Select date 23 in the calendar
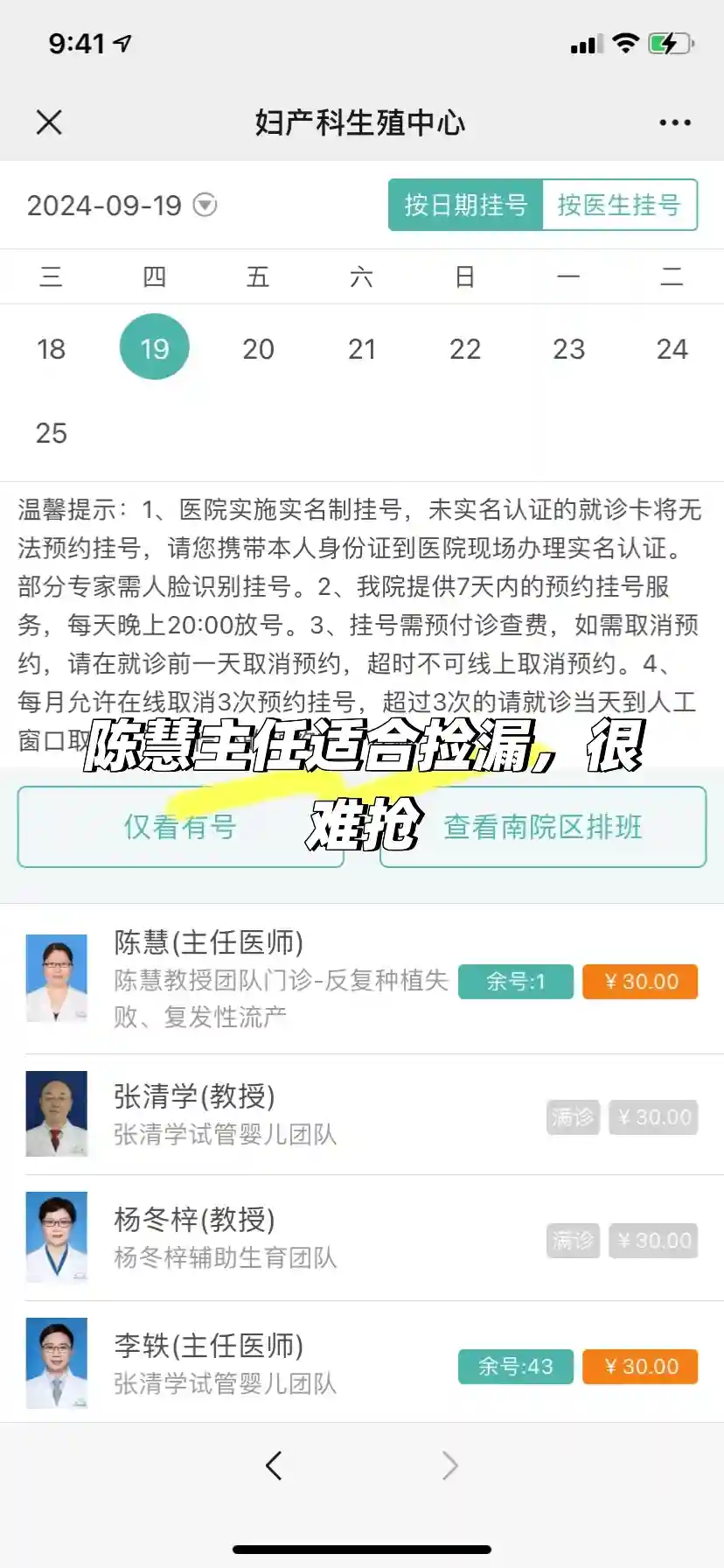This screenshot has width=724, height=1568. pos(568,349)
